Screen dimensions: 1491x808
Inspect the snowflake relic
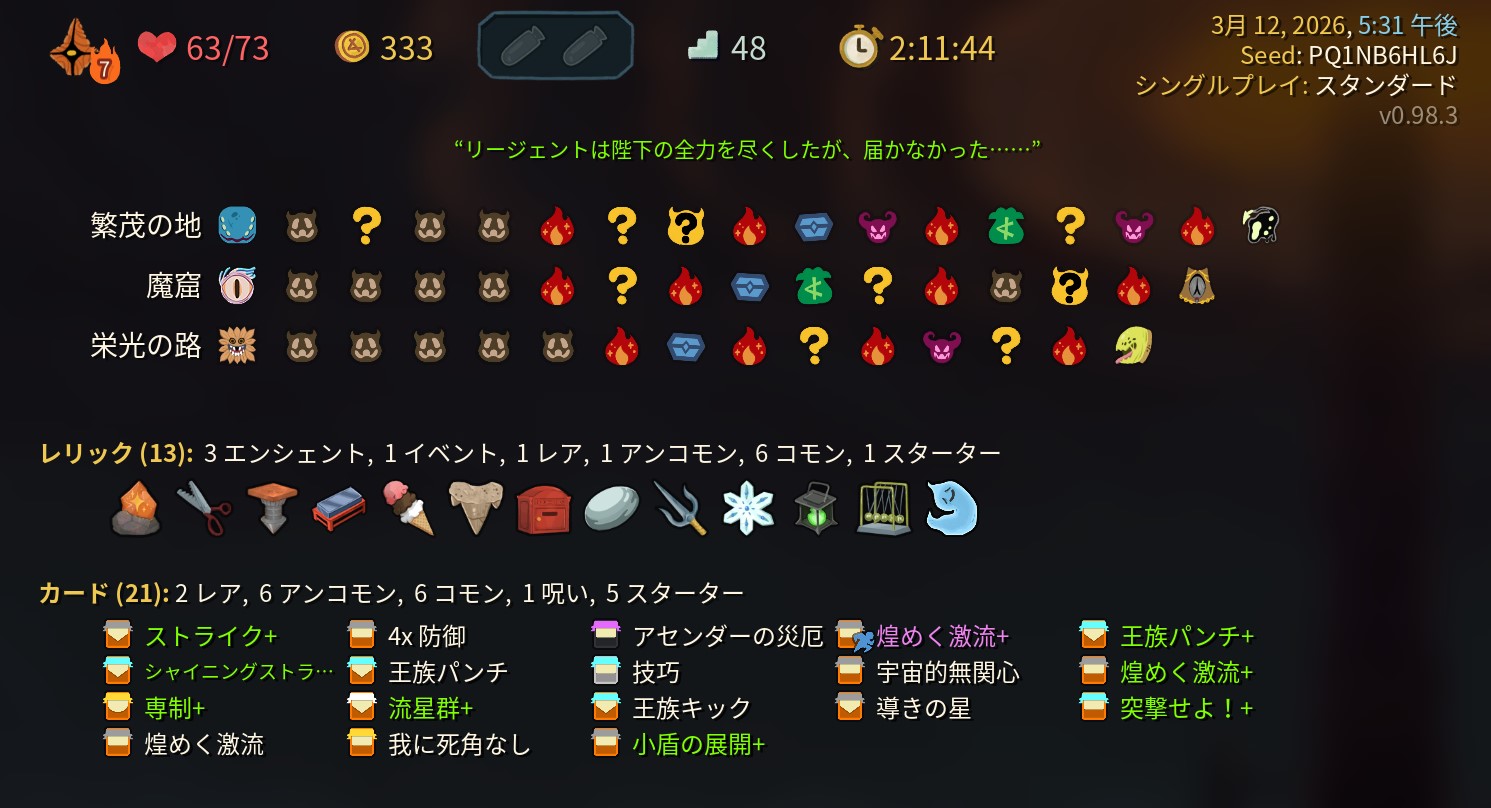pyautogui.click(x=748, y=507)
